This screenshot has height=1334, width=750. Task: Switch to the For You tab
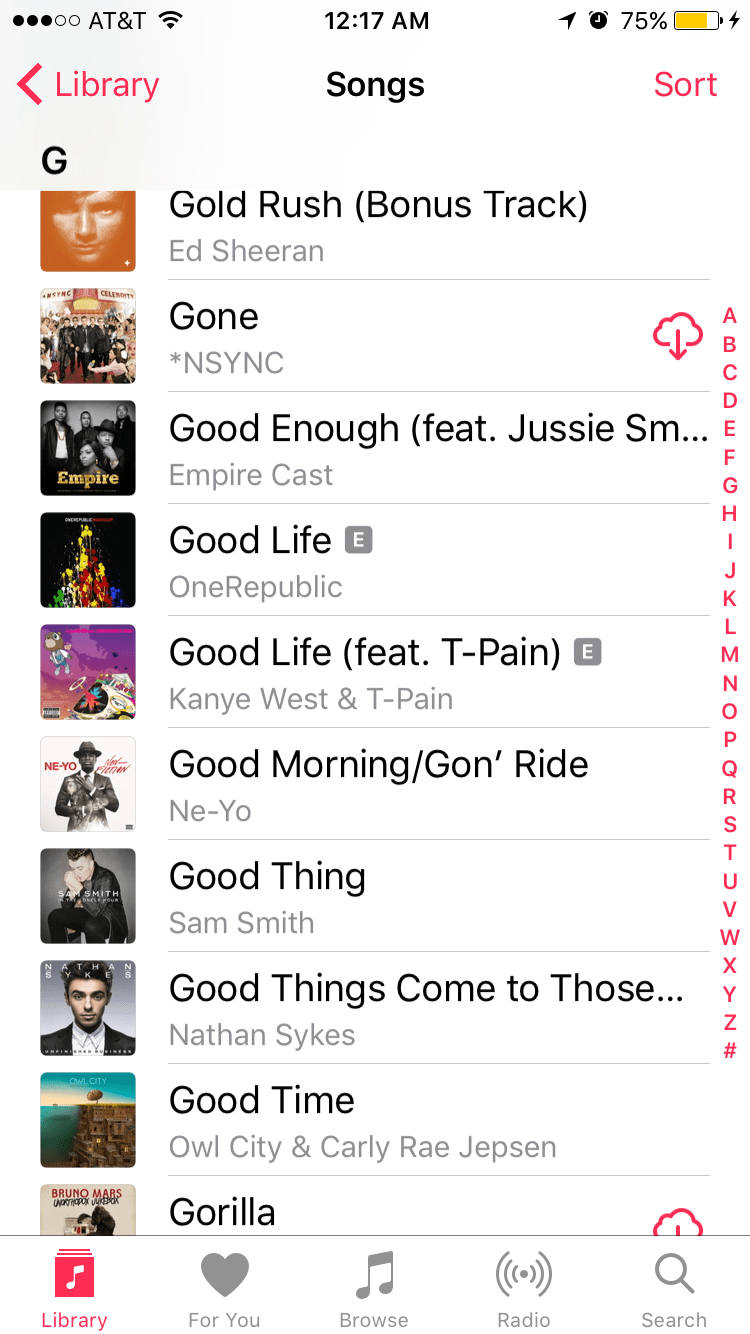click(224, 1290)
